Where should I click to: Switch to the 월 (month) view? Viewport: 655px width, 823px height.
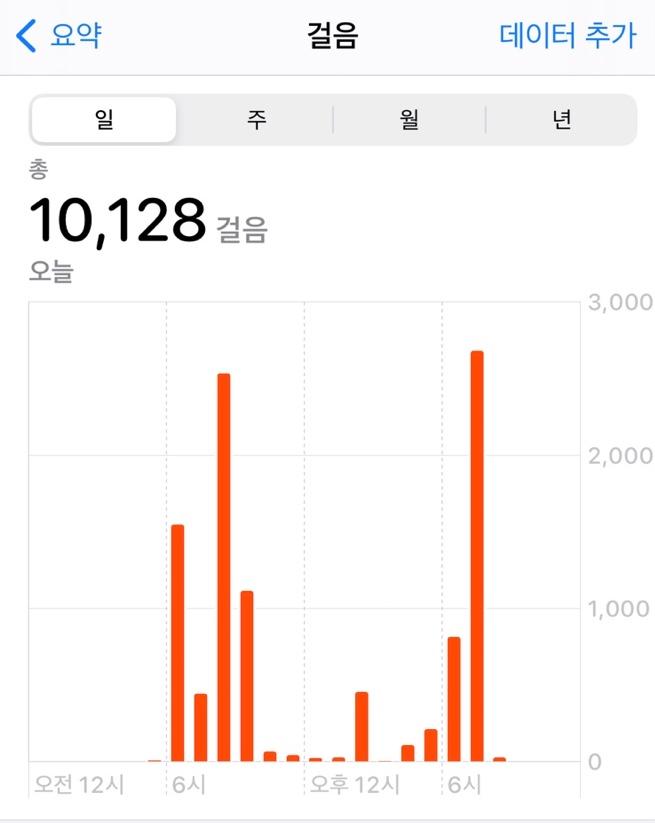tap(409, 120)
